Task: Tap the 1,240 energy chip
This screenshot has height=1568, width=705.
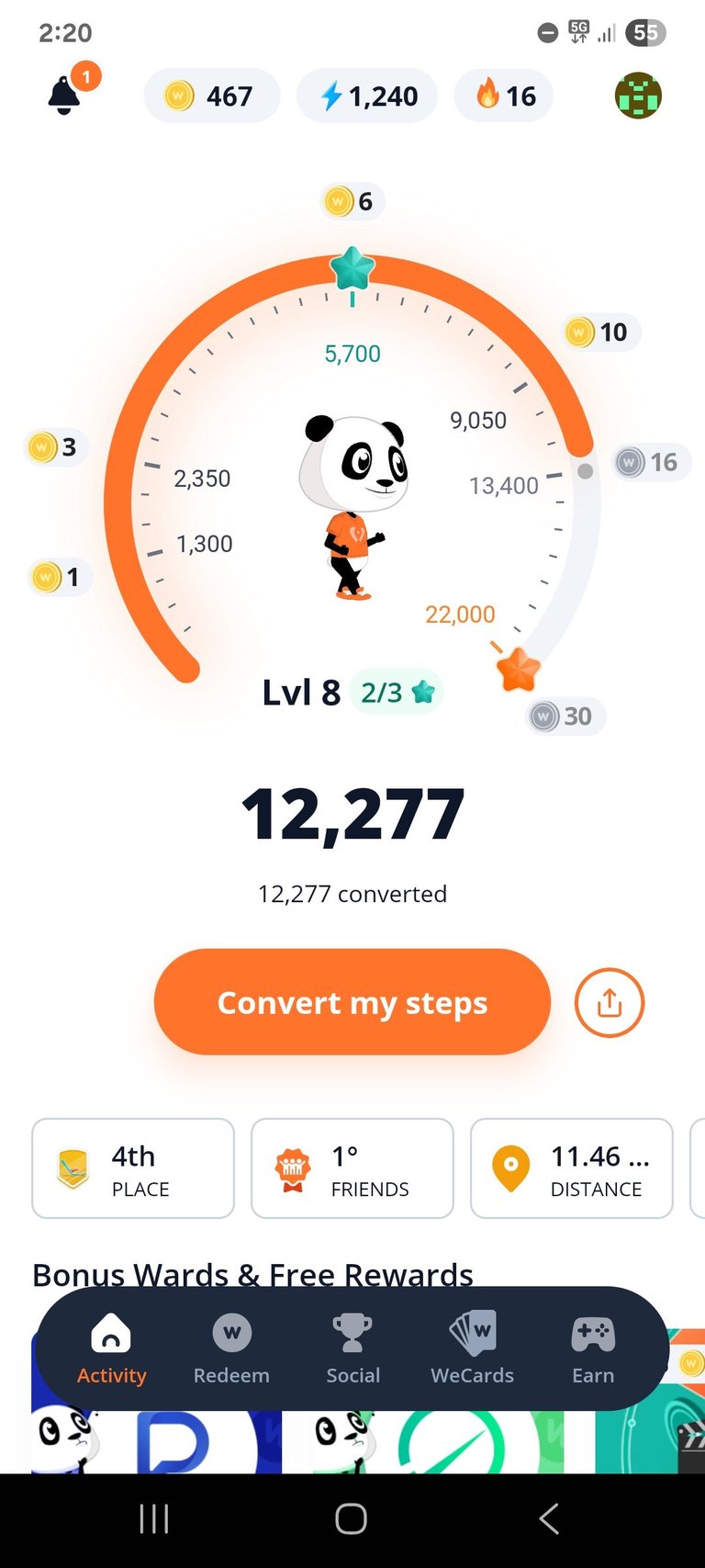Action: coord(367,96)
